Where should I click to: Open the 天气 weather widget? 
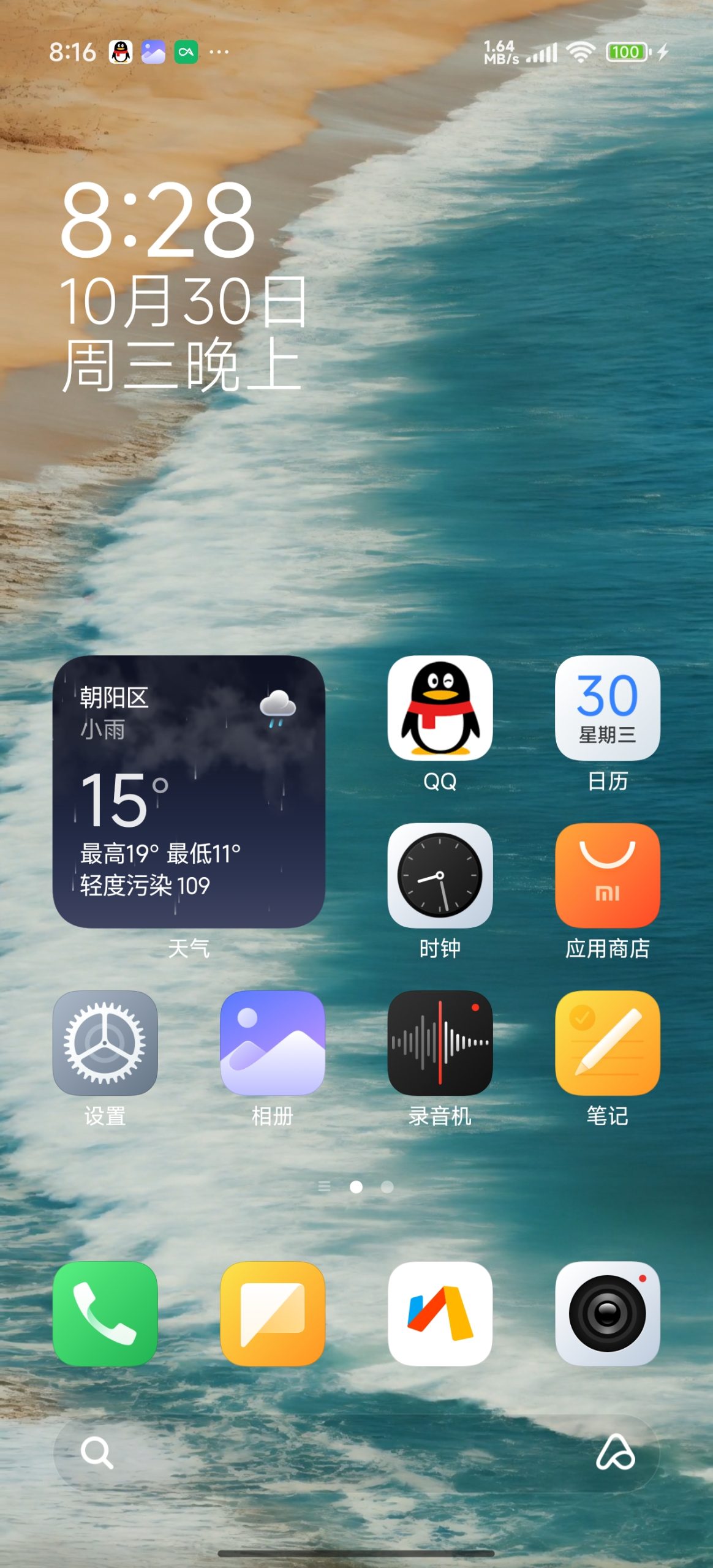coord(189,791)
